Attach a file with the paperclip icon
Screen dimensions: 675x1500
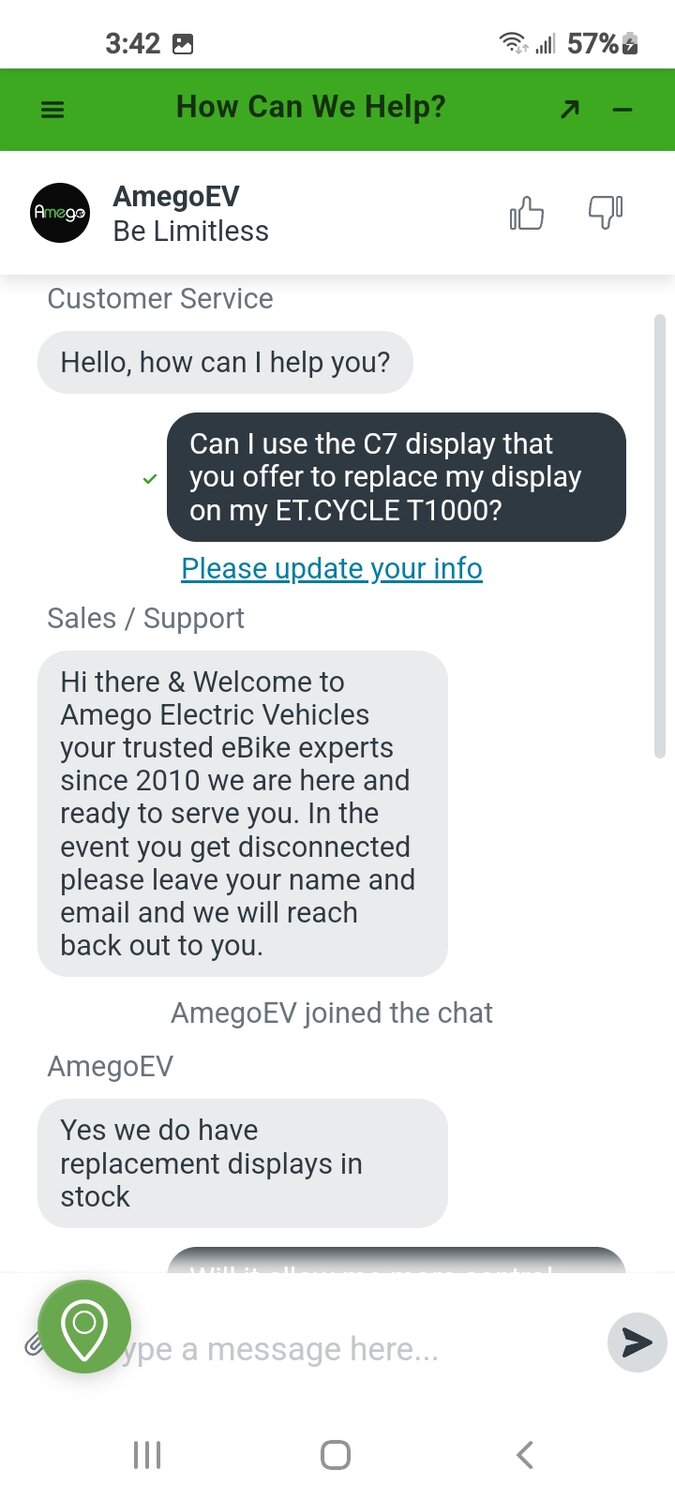coord(33,1345)
